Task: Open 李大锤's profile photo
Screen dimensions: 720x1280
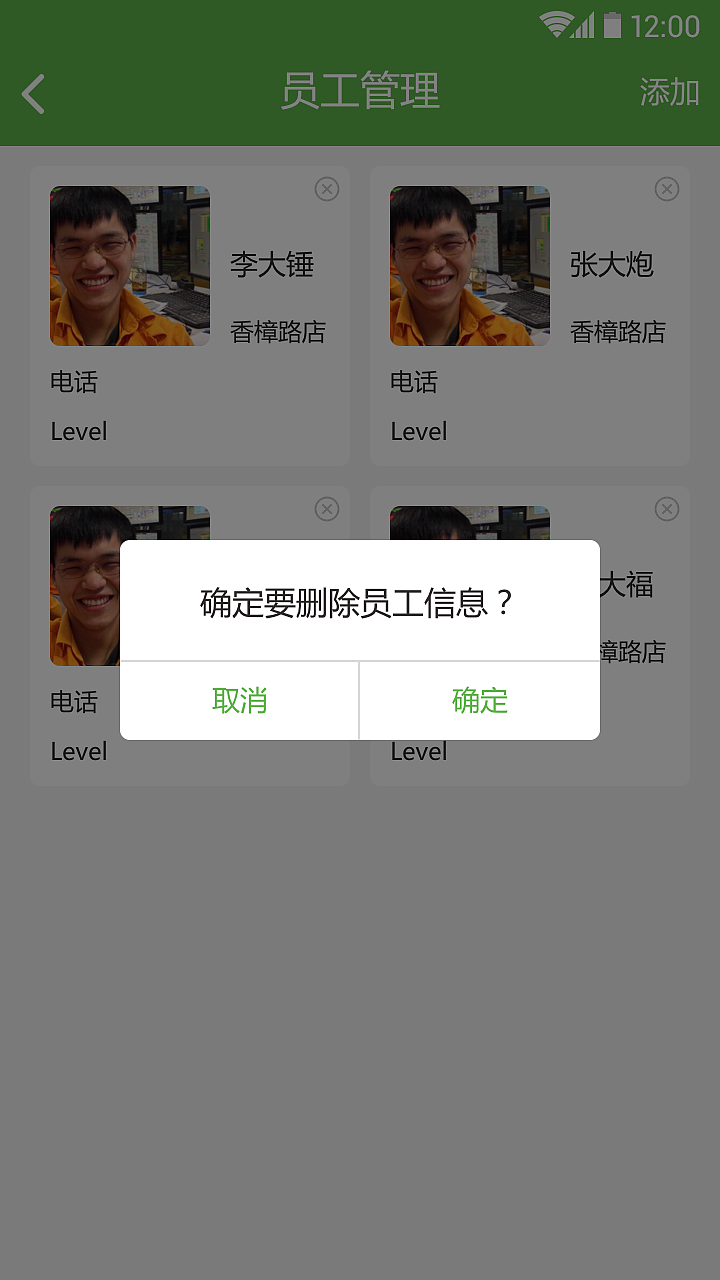Action: (129, 265)
